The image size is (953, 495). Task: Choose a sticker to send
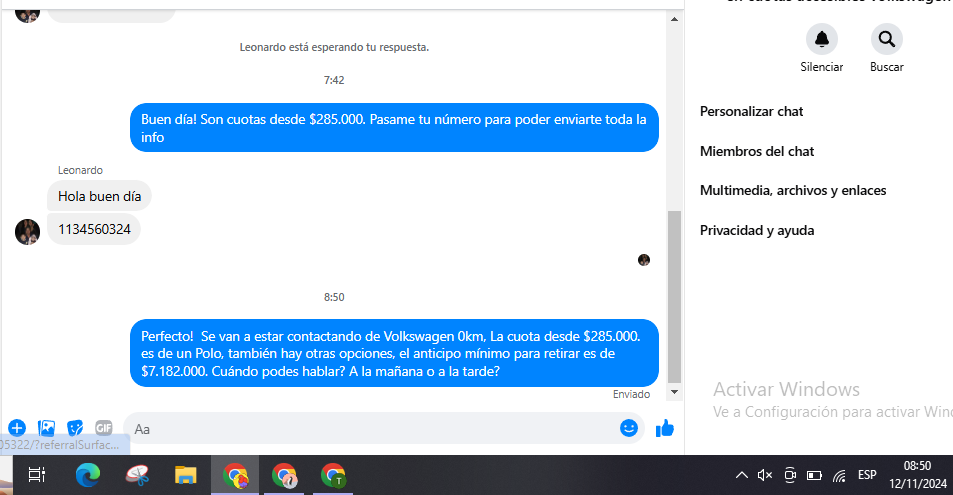pos(75,428)
